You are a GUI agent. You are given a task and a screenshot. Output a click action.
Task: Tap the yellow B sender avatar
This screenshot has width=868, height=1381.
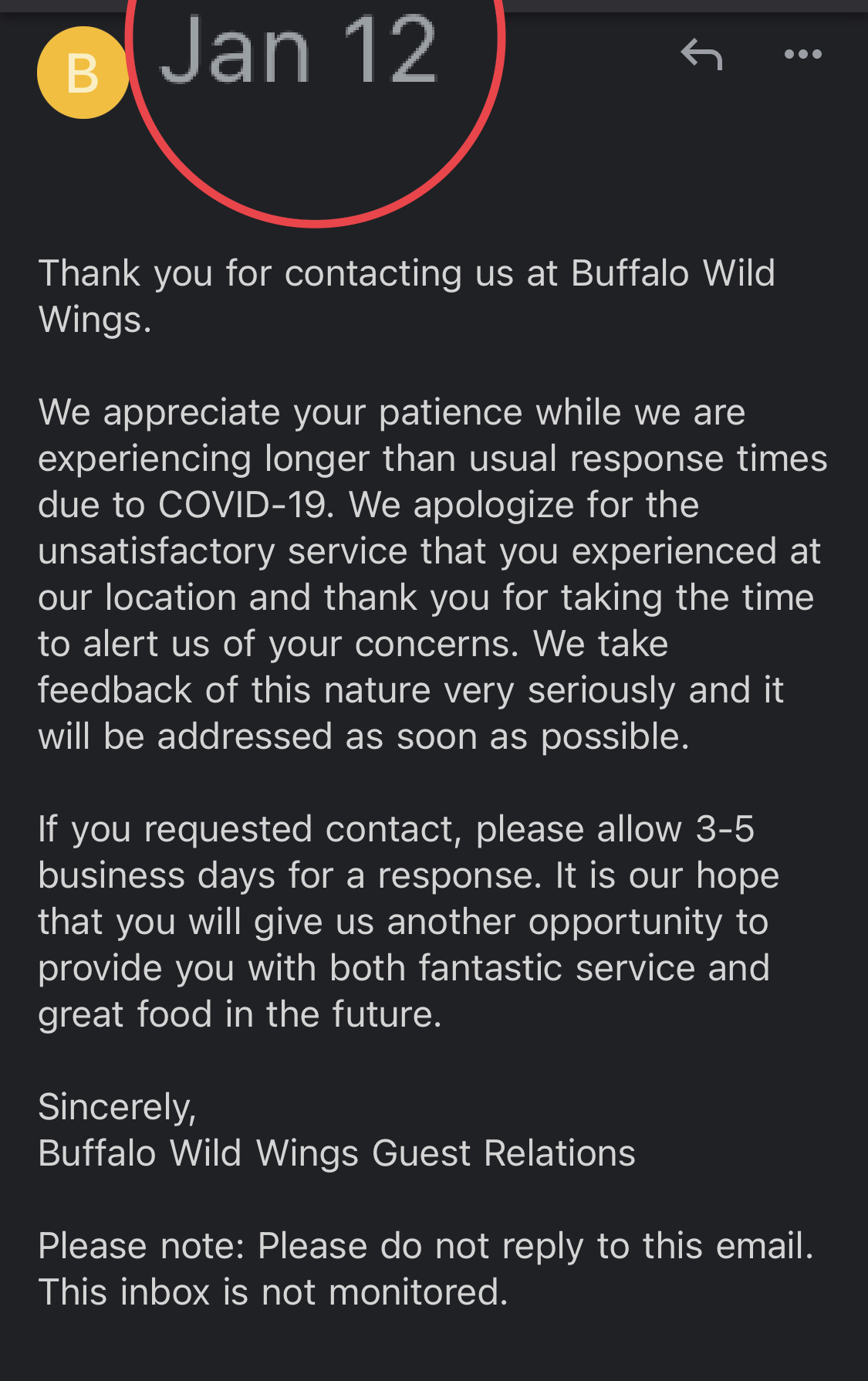tap(82, 73)
